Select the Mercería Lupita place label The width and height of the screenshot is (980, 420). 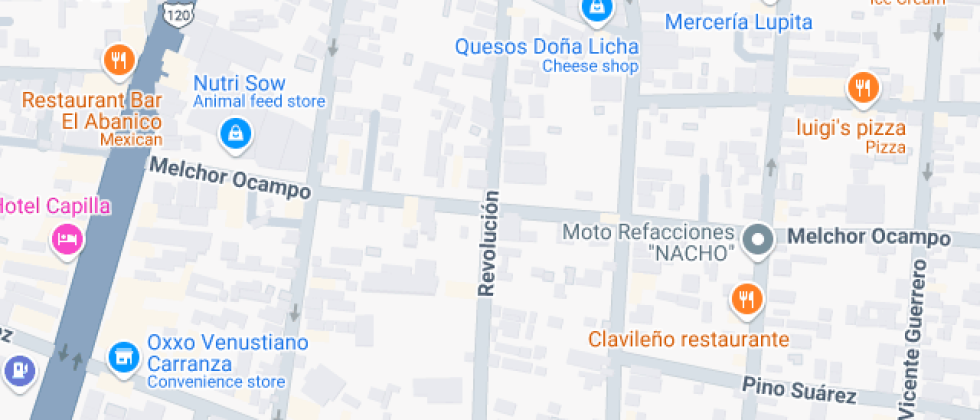(x=738, y=22)
